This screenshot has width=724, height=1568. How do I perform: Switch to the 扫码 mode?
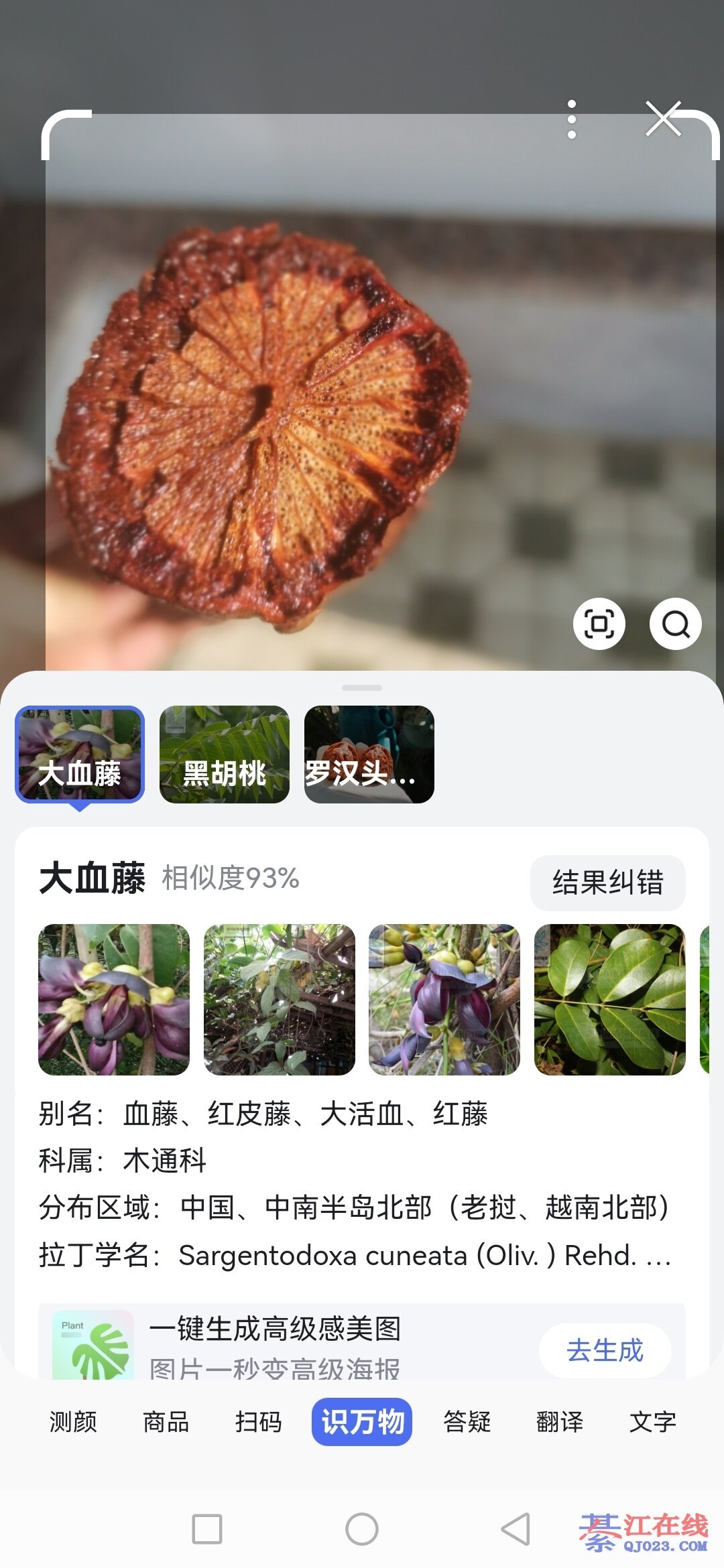click(x=258, y=1422)
